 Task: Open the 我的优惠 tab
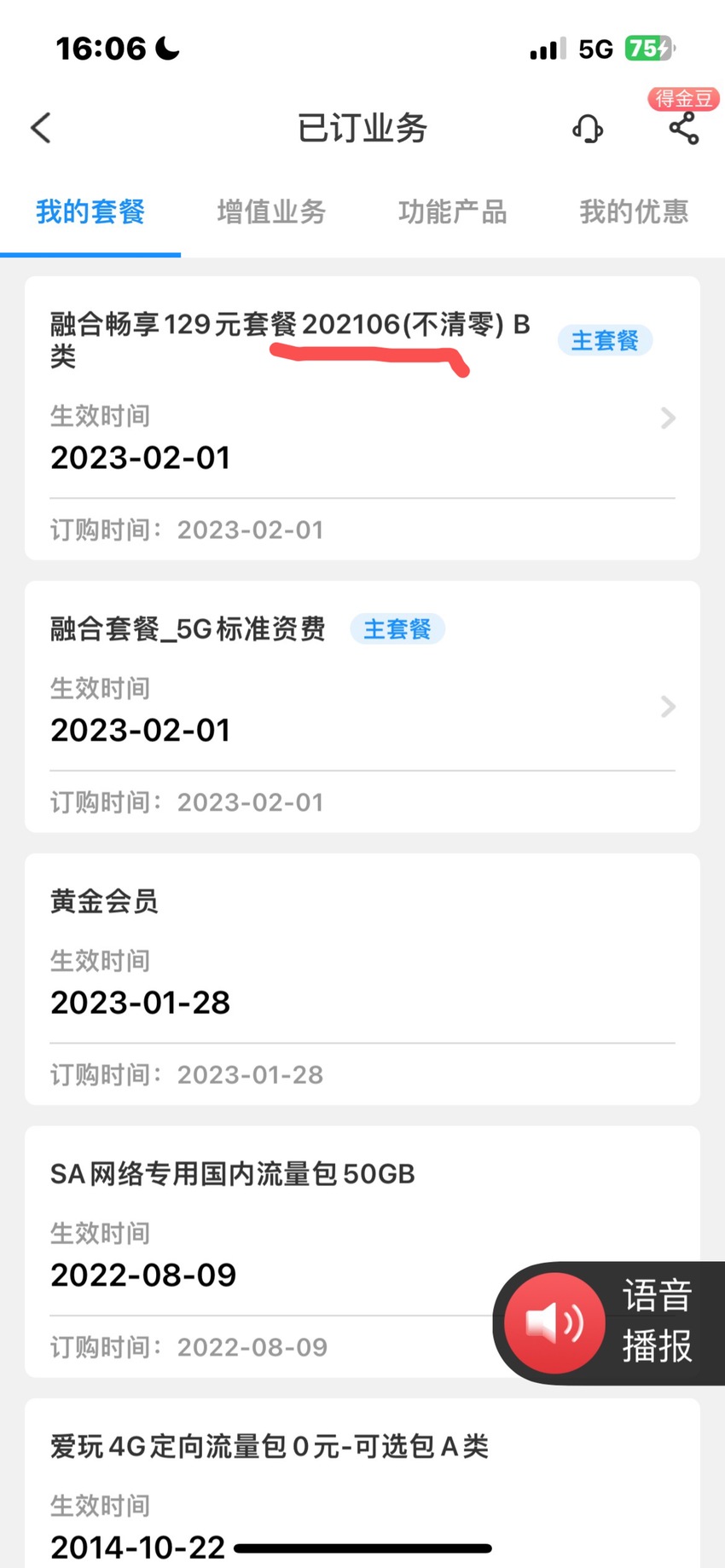click(x=634, y=211)
